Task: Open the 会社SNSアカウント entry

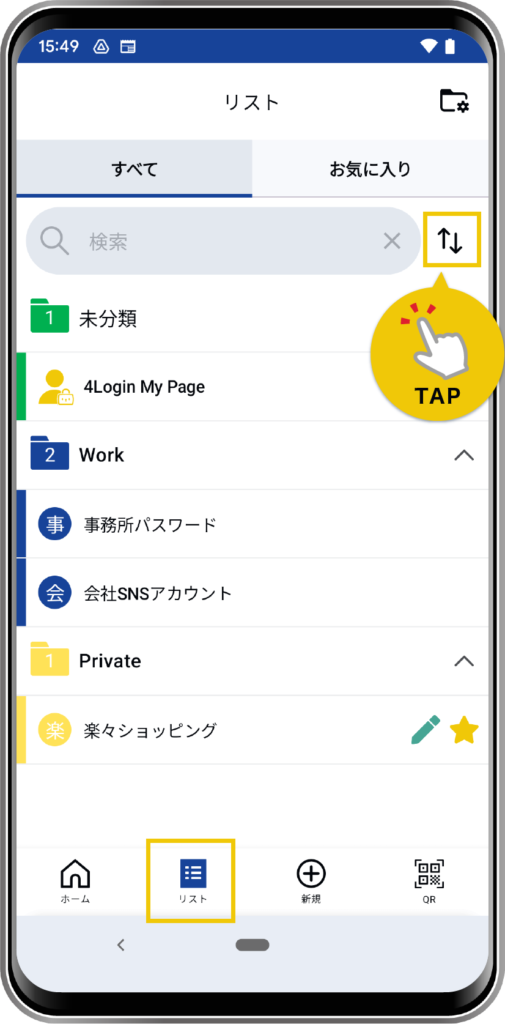Action: [252, 593]
